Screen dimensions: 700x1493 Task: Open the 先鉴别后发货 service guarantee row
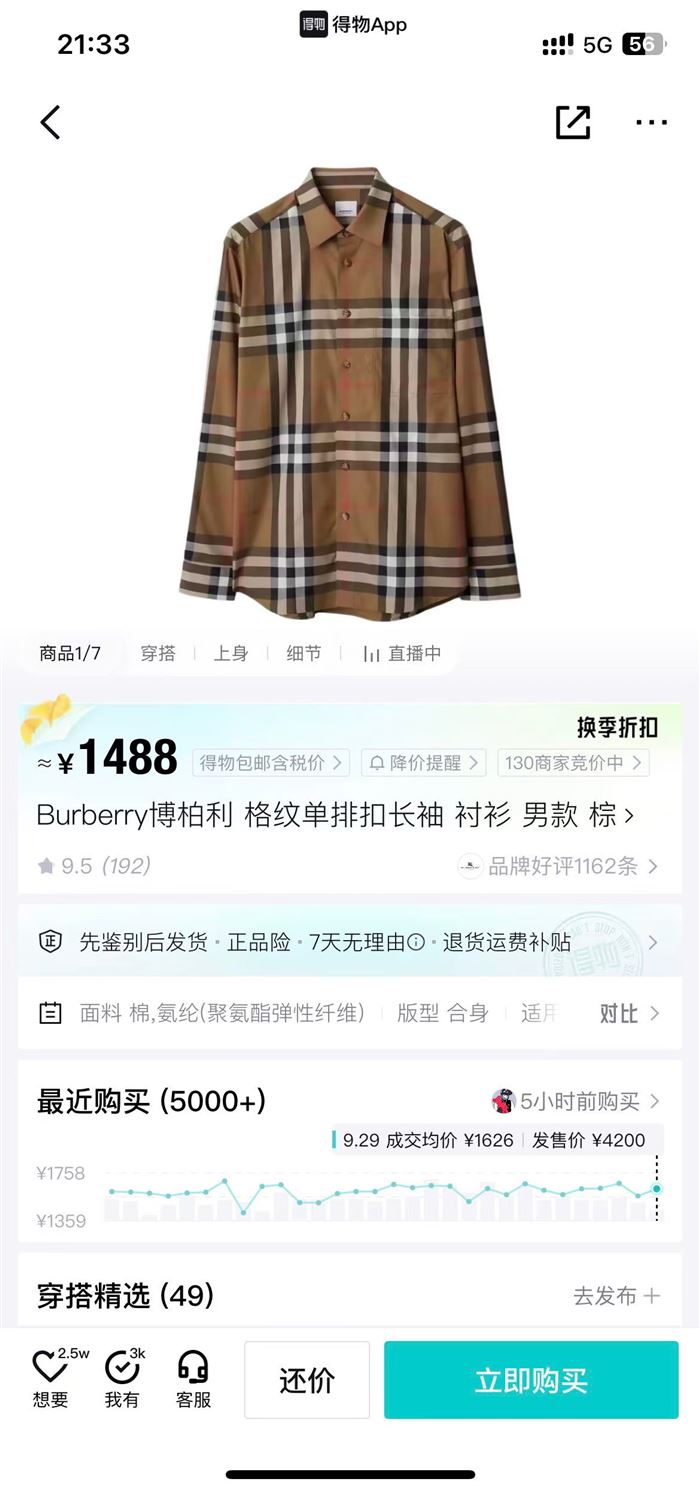[x=350, y=941]
